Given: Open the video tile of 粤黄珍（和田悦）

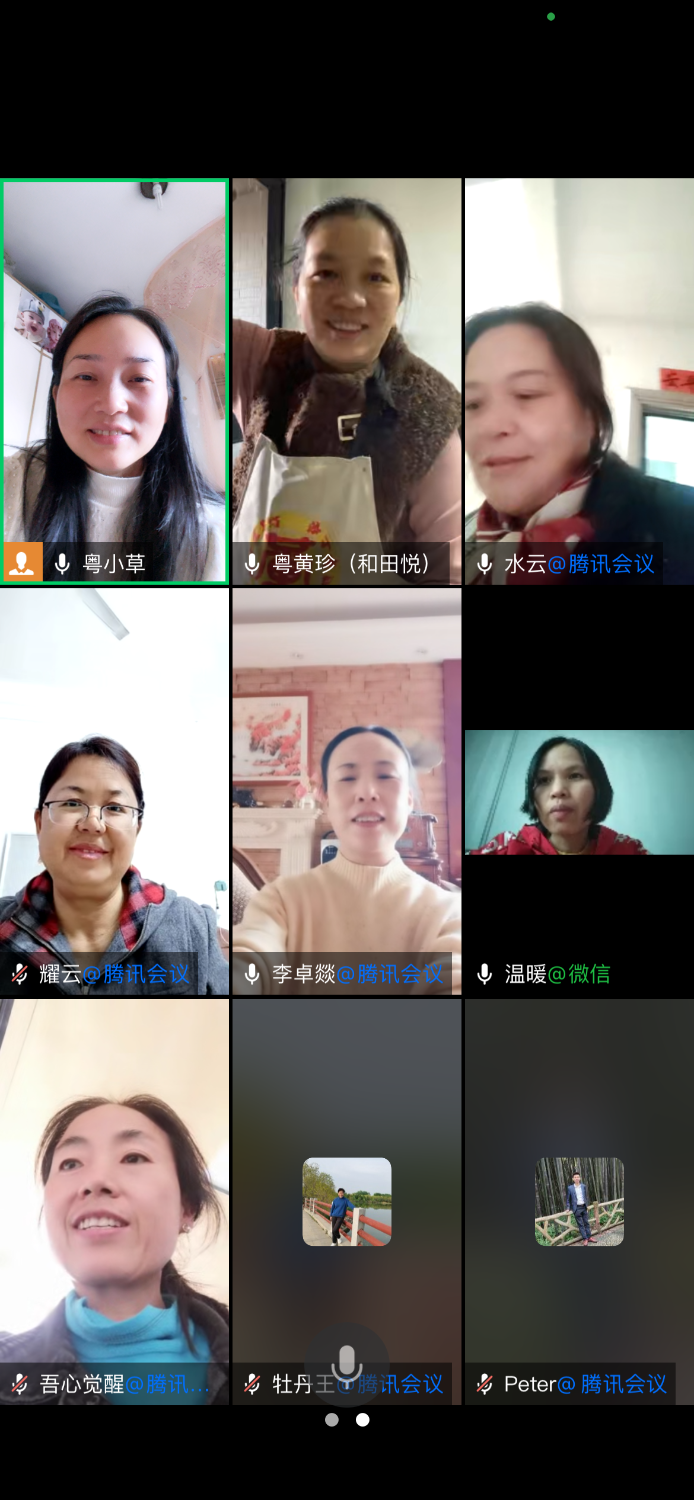Looking at the screenshot, I should point(347,380).
